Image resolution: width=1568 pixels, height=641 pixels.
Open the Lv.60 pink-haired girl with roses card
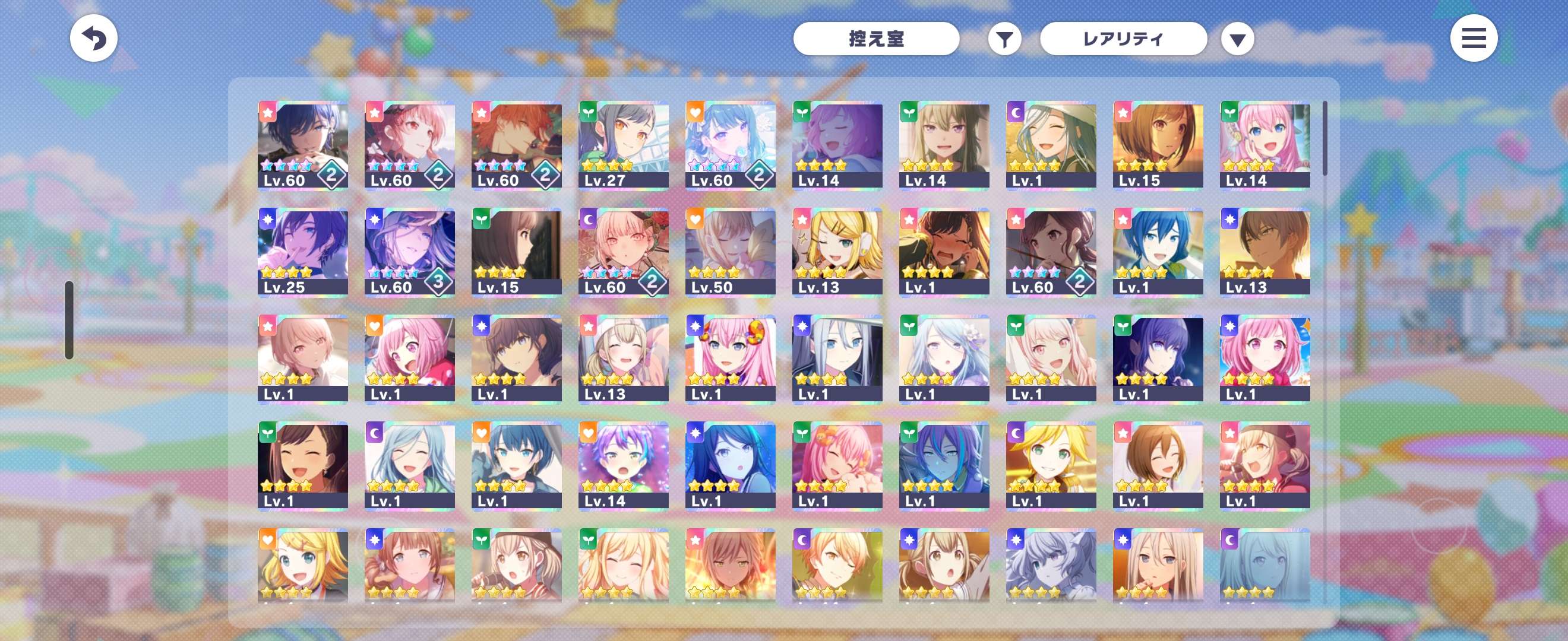point(622,252)
